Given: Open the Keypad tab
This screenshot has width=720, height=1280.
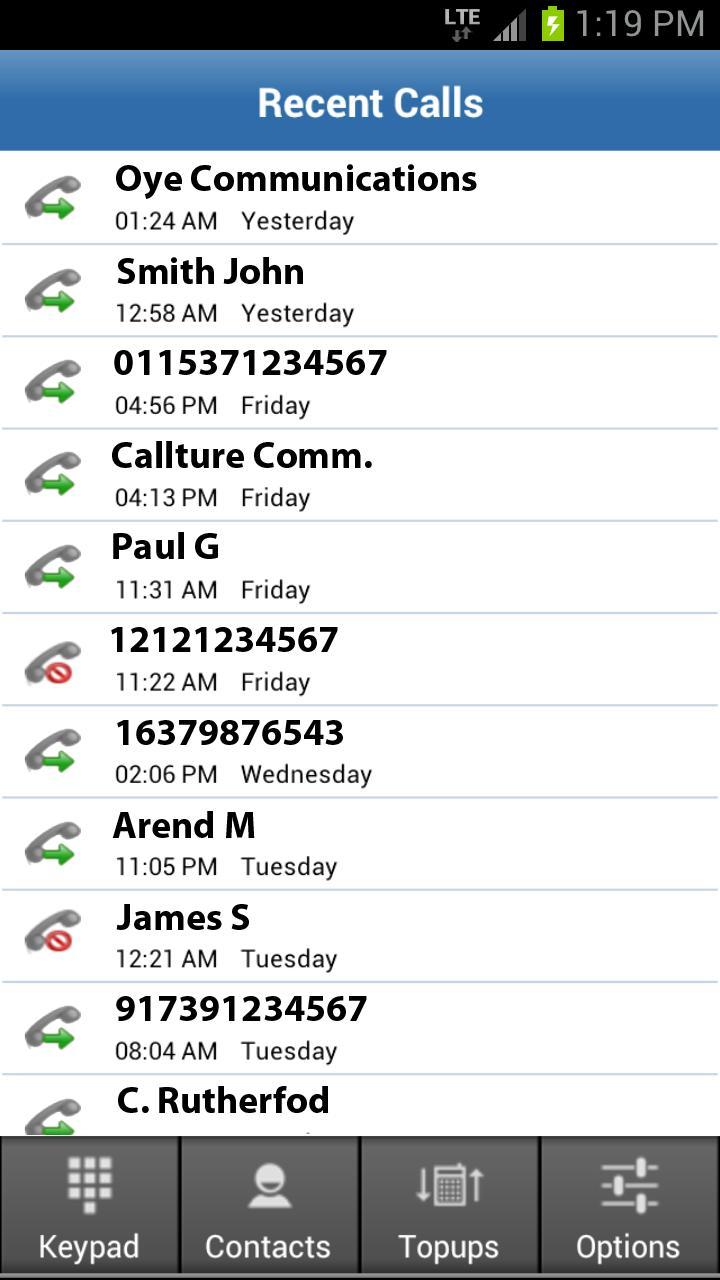Looking at the screenshot, I should [x=89, y=1207].
